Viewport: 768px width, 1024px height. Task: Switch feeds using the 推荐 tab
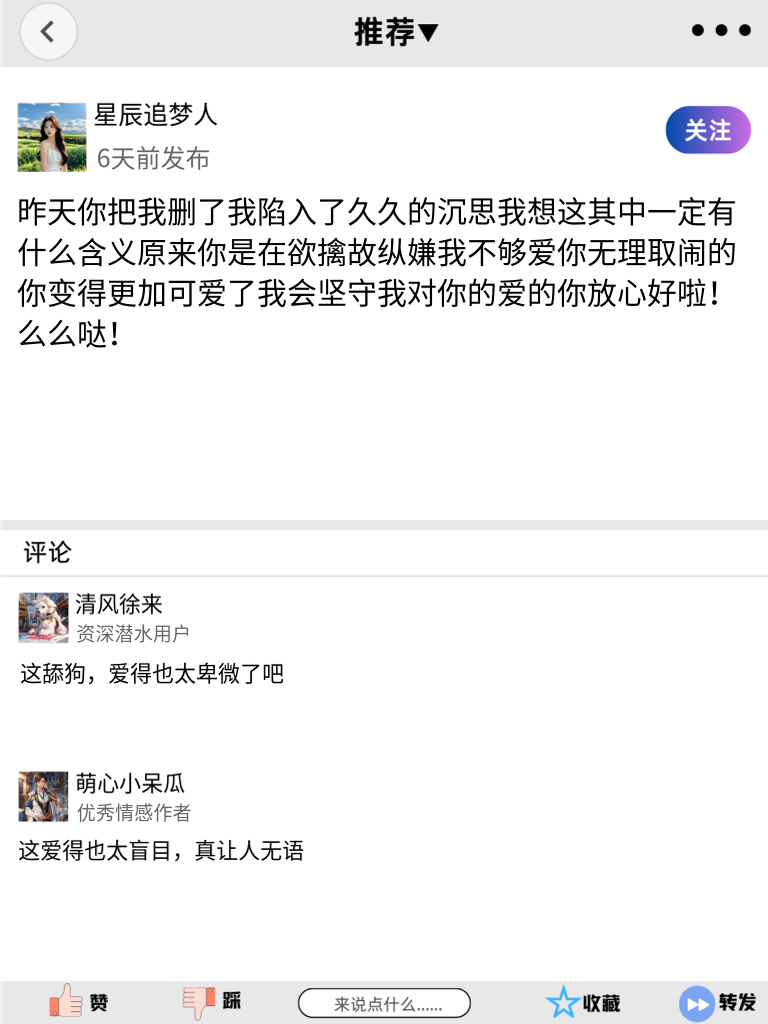(x=395, y=31)
